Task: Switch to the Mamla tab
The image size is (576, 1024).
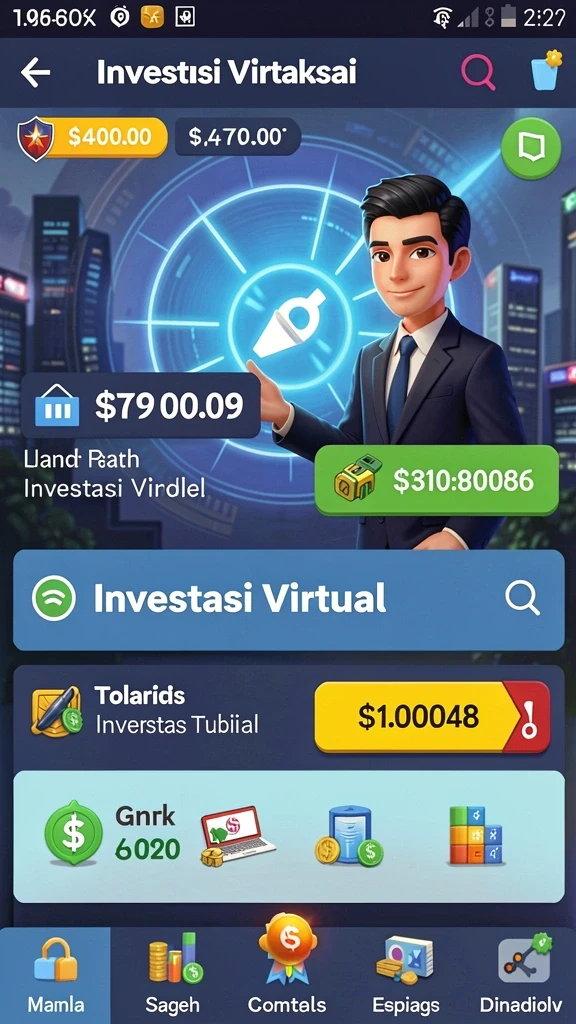Action: (x=56, y=975)
